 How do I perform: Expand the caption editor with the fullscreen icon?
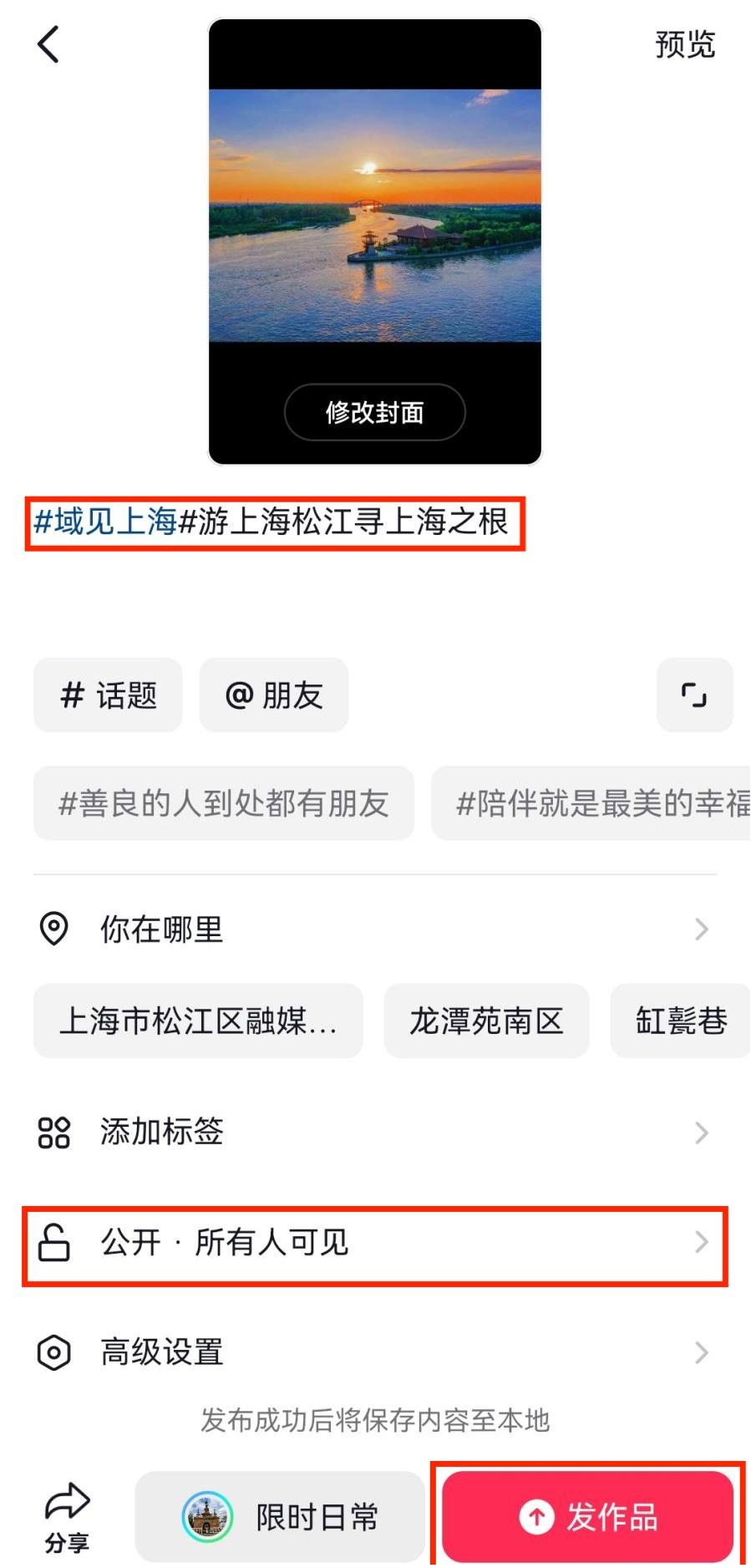[x=694, y=695]
